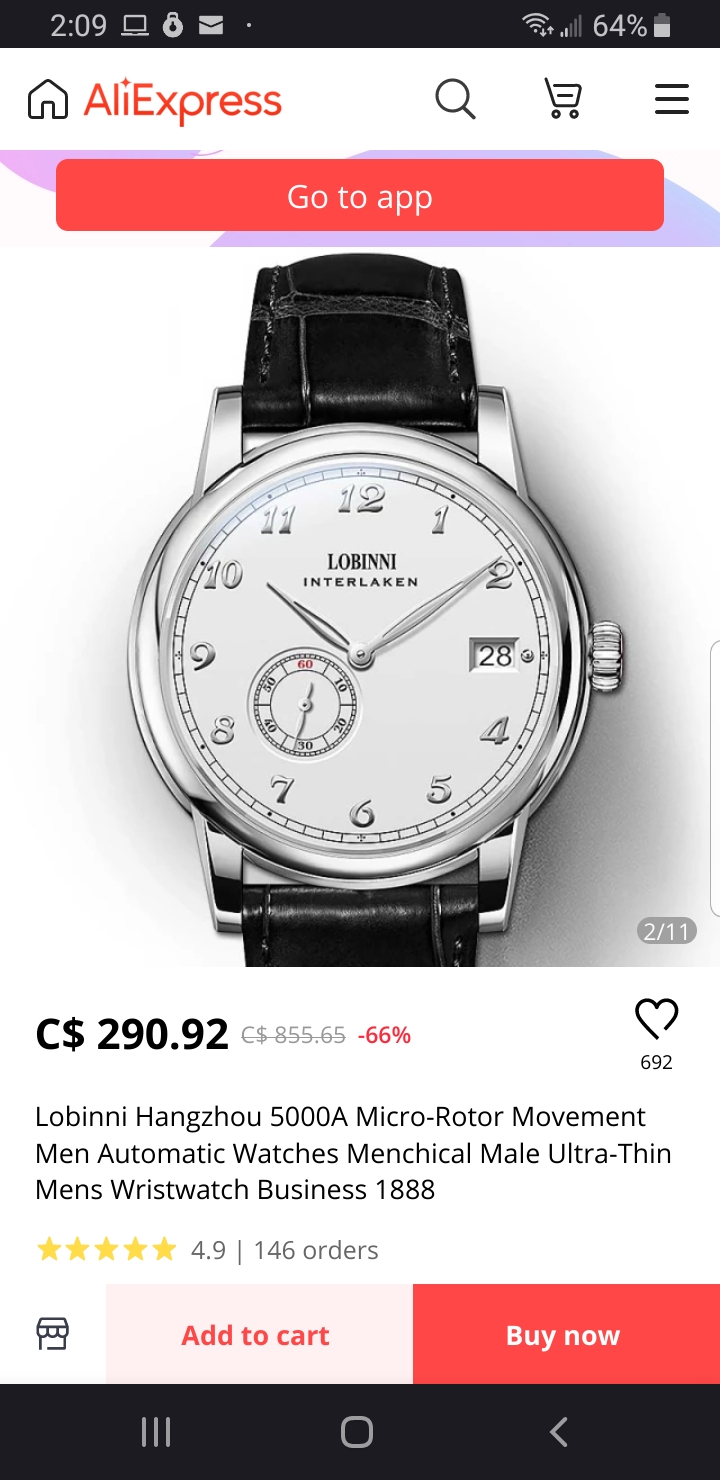Open the Lobinni watch product photo
Viewport: 720px width, 1480px height.
(x=360, y=610)
